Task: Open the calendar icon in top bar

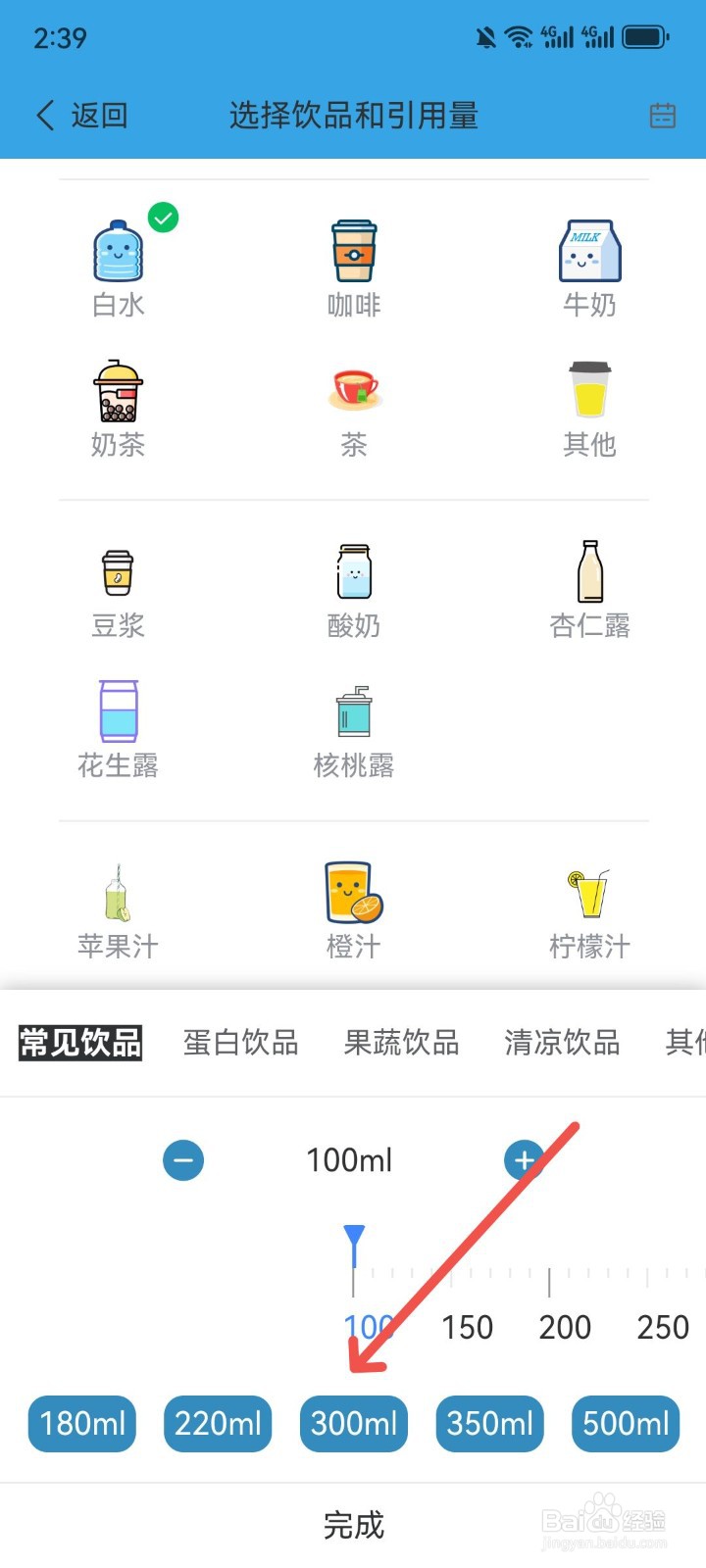Action: 663,115
